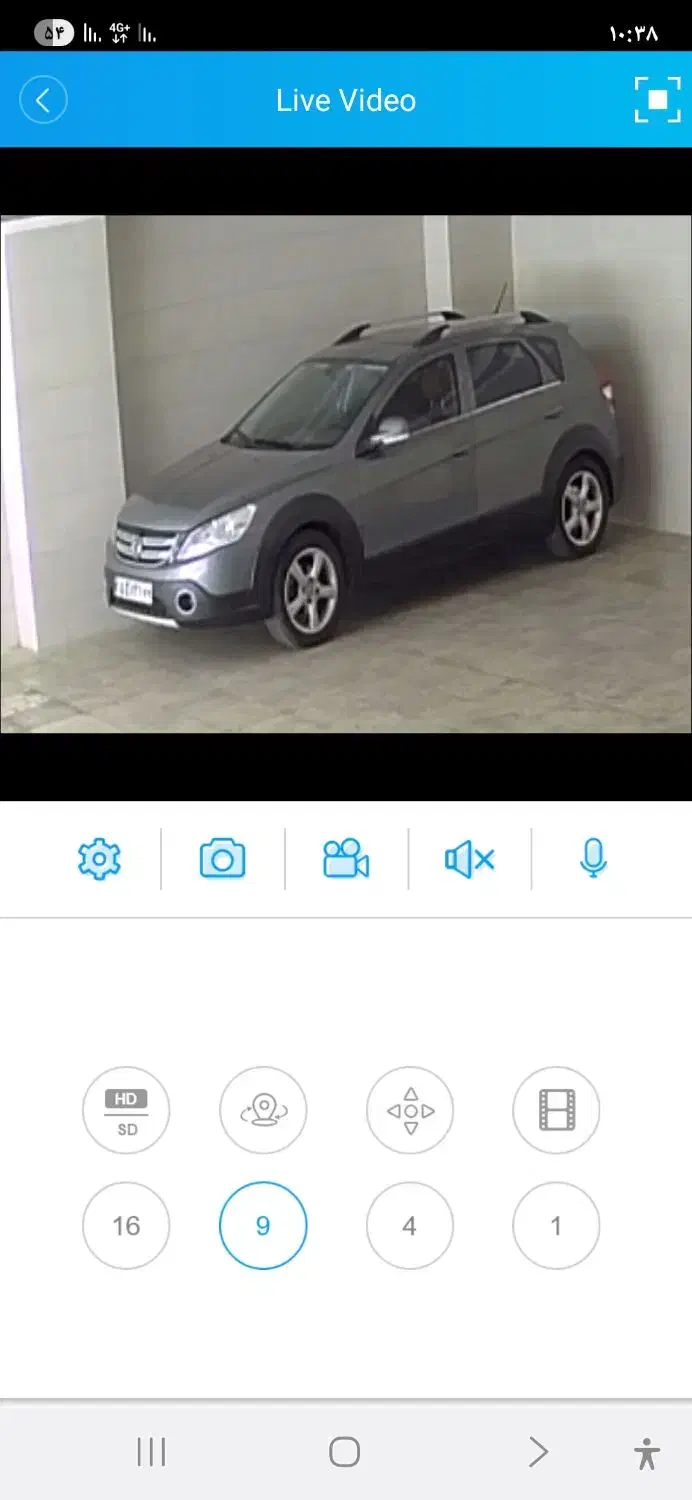Screen dimensions: 692x1500
Task: Unmute the camera audio
Action: 469,859
